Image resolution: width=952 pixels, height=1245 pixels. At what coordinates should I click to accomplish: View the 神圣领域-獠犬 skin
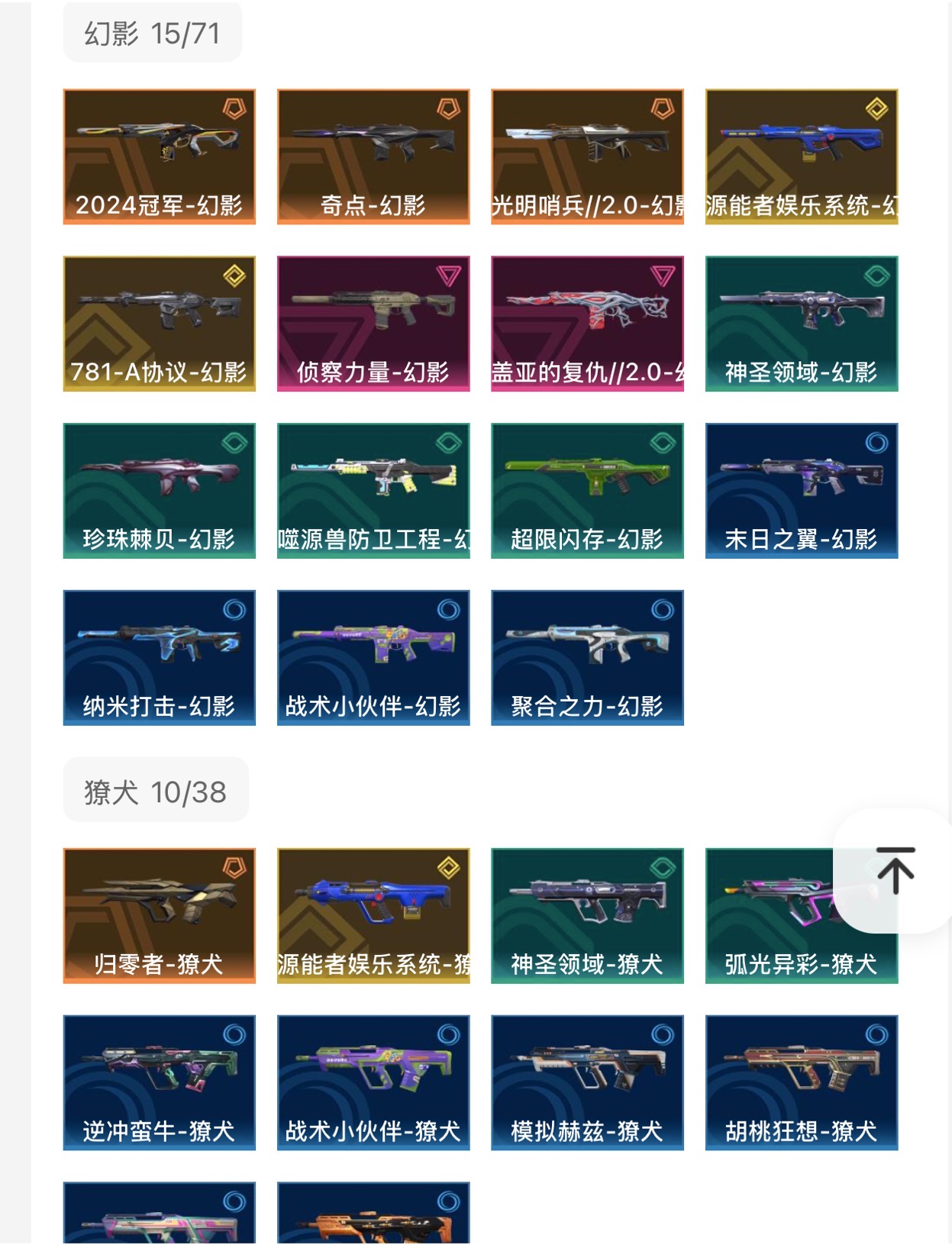[587, 915]
